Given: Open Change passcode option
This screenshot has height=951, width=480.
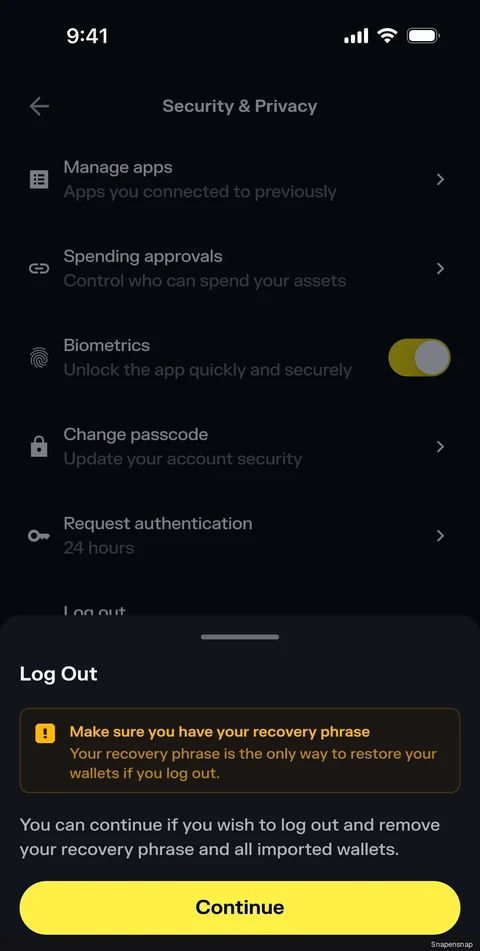Looking at the screenshot, I should [x=240, y=446].
